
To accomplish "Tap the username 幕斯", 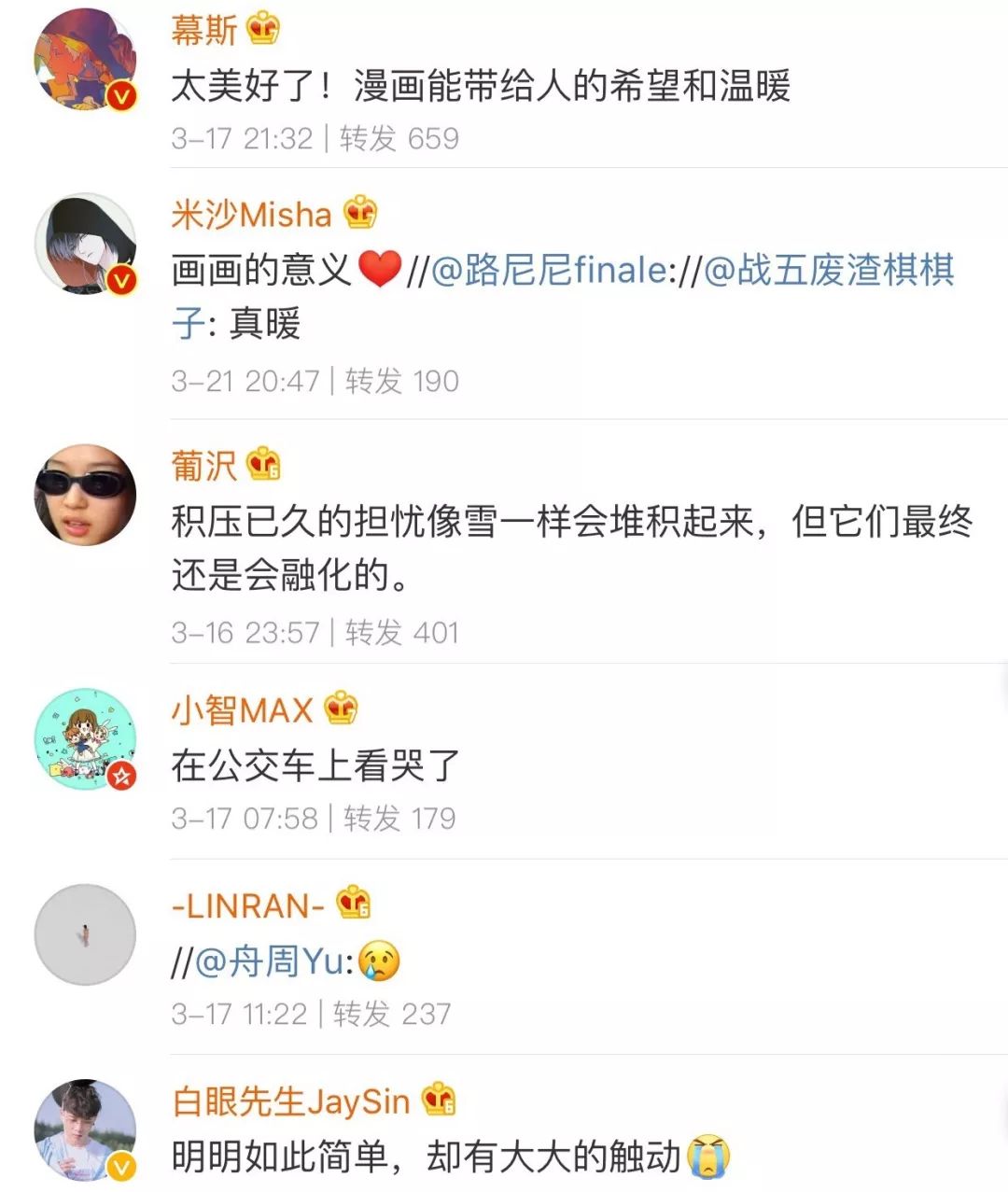I will tap(204, 30).
